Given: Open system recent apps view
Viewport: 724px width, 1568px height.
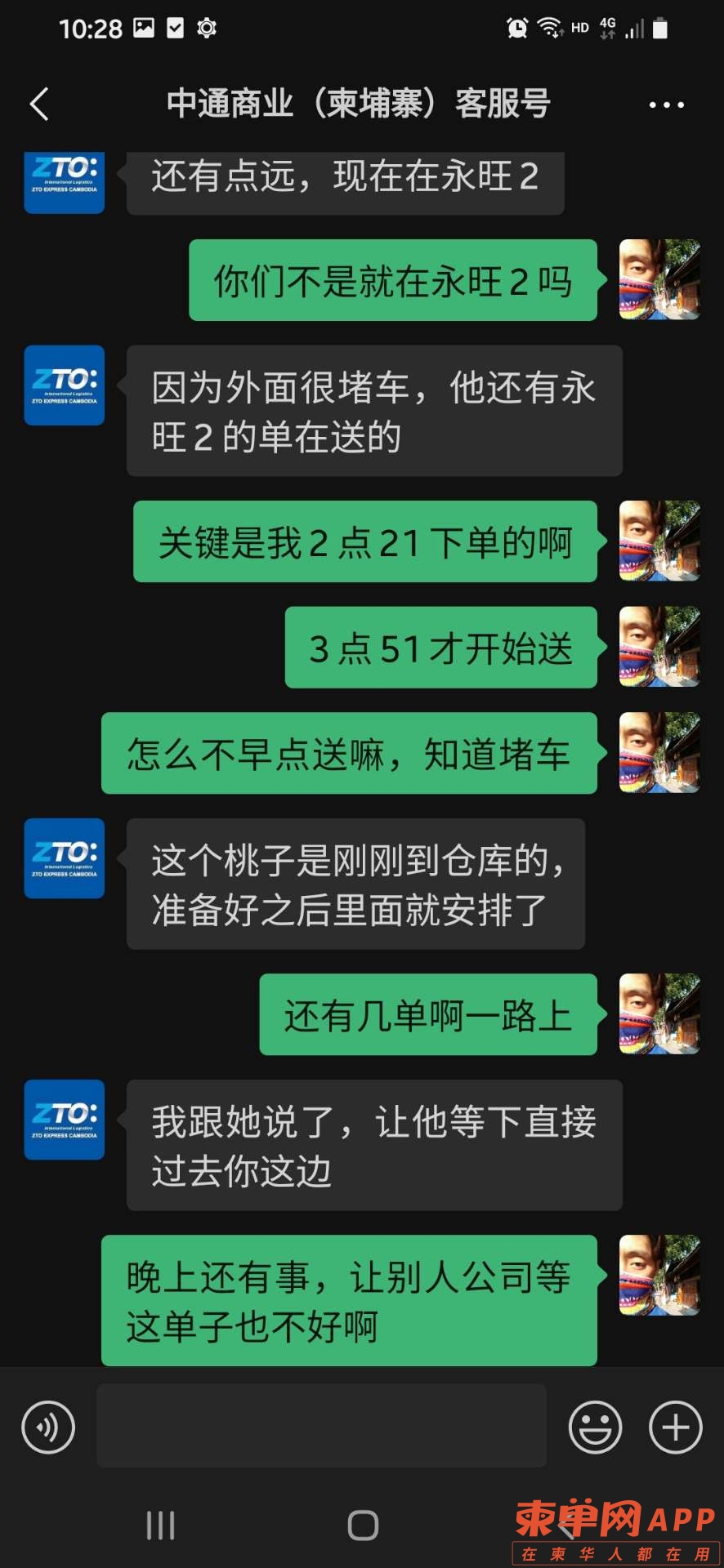Looking at the screenshot, I should click(160, 1525).
